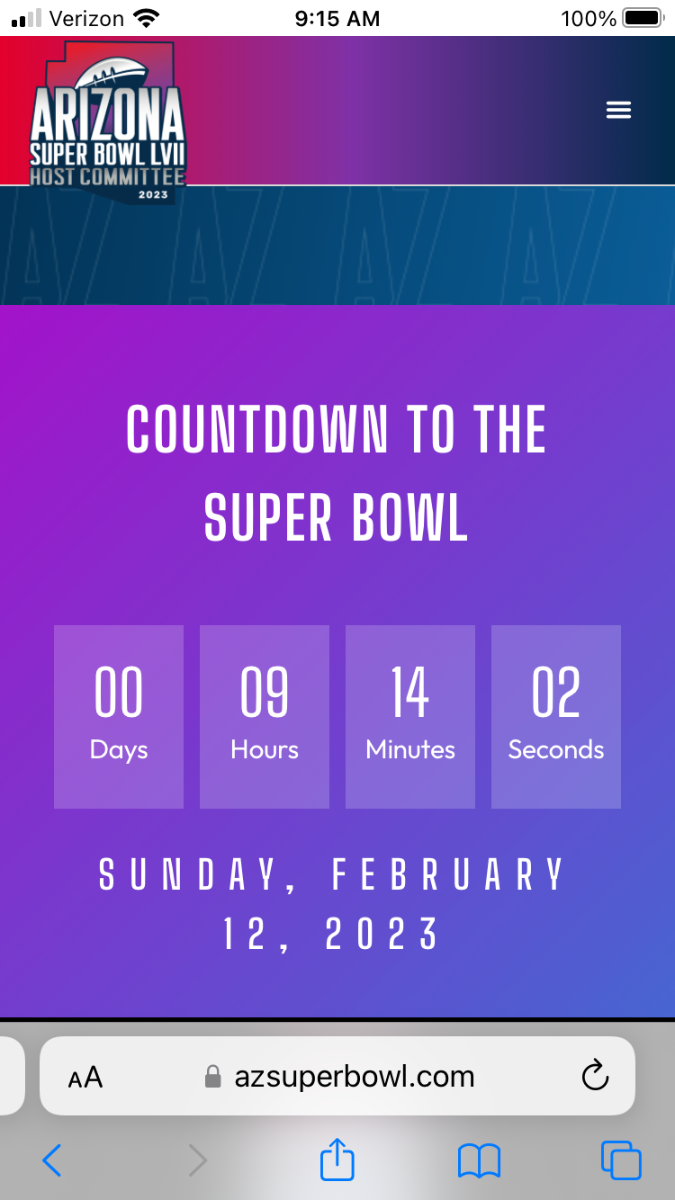Share this page
Screen dimensions: 675x1200
(x=337, y=1159)
